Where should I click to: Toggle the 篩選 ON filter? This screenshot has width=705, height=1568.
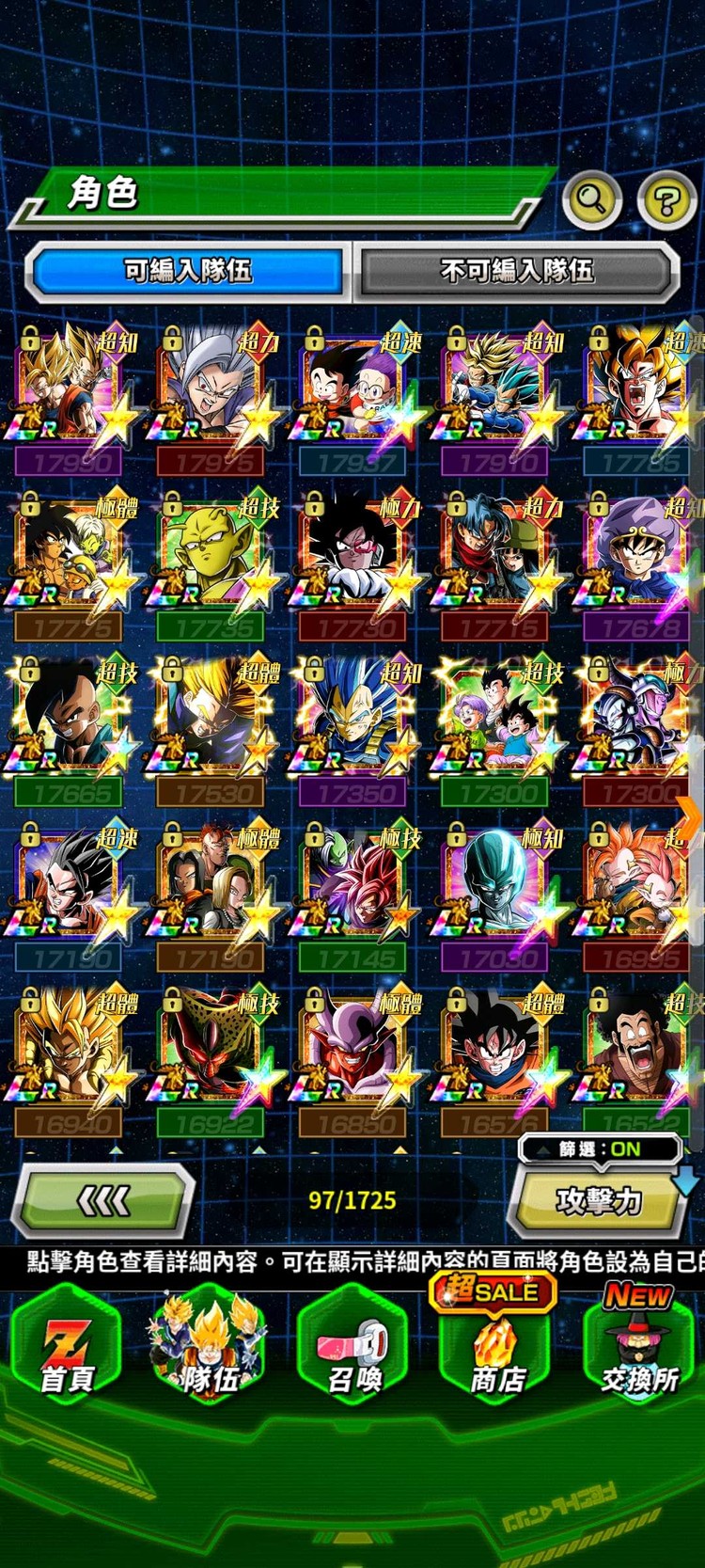click(x=600, y=1148)
